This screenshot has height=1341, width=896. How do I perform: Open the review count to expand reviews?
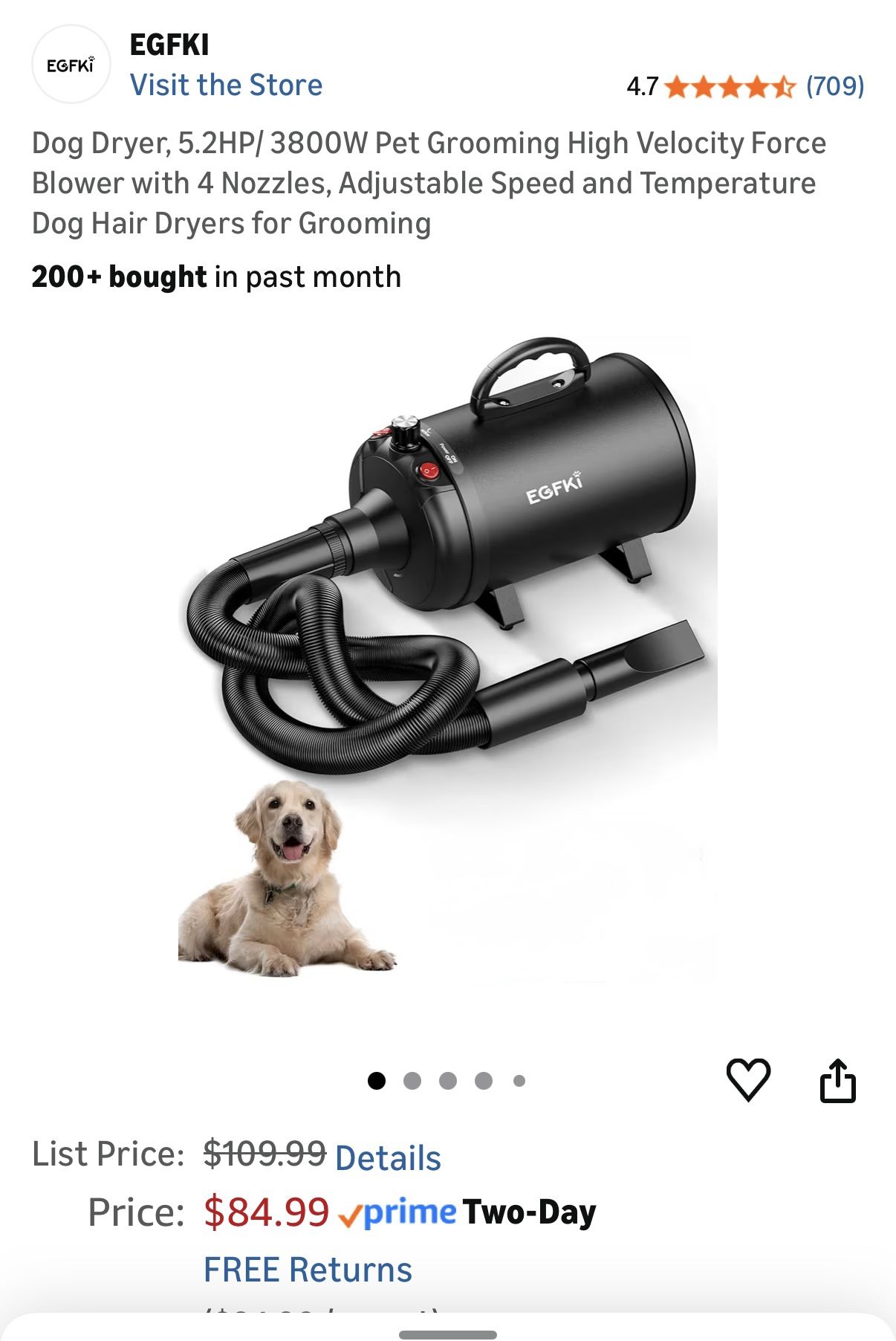click(x=836, y=87)
